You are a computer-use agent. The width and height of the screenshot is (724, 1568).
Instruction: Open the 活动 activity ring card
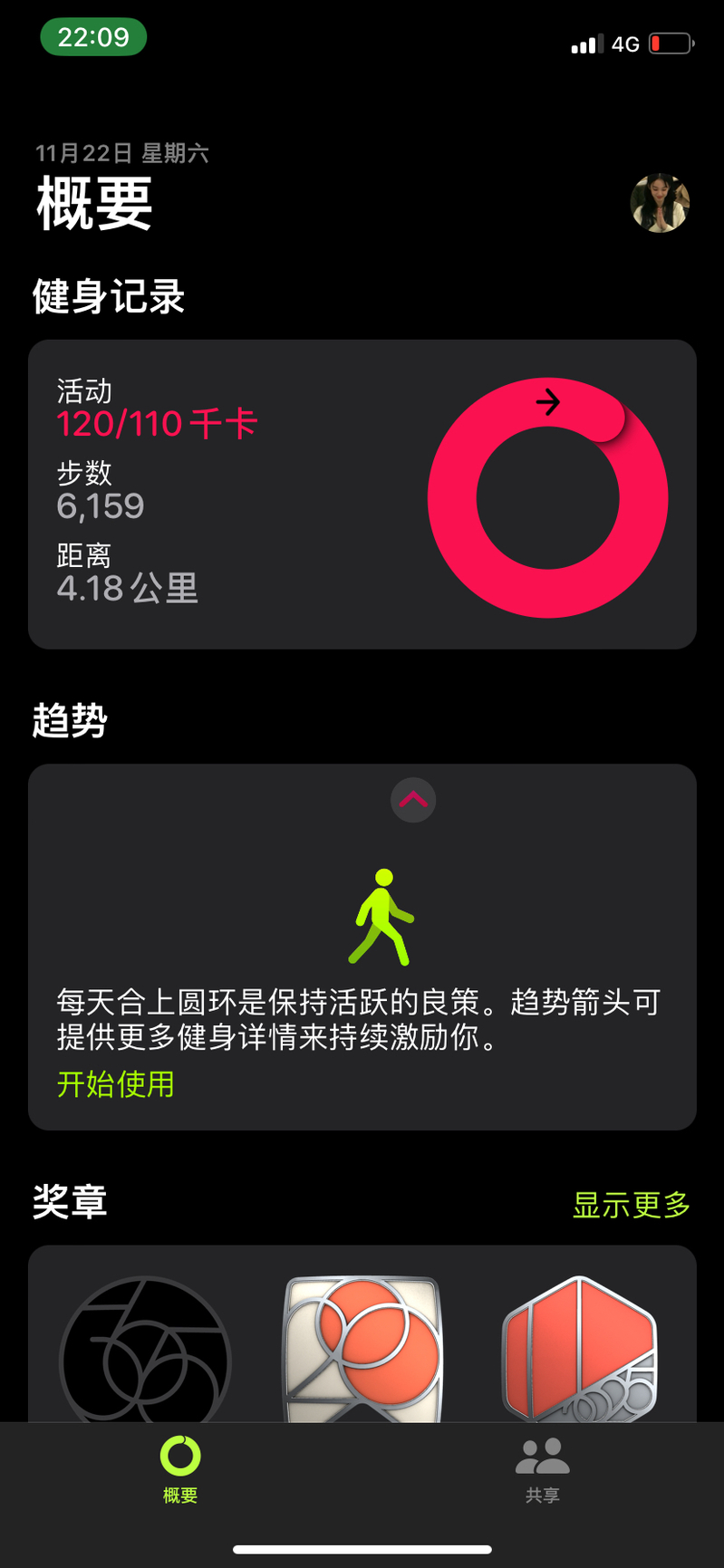click(362, 495)
